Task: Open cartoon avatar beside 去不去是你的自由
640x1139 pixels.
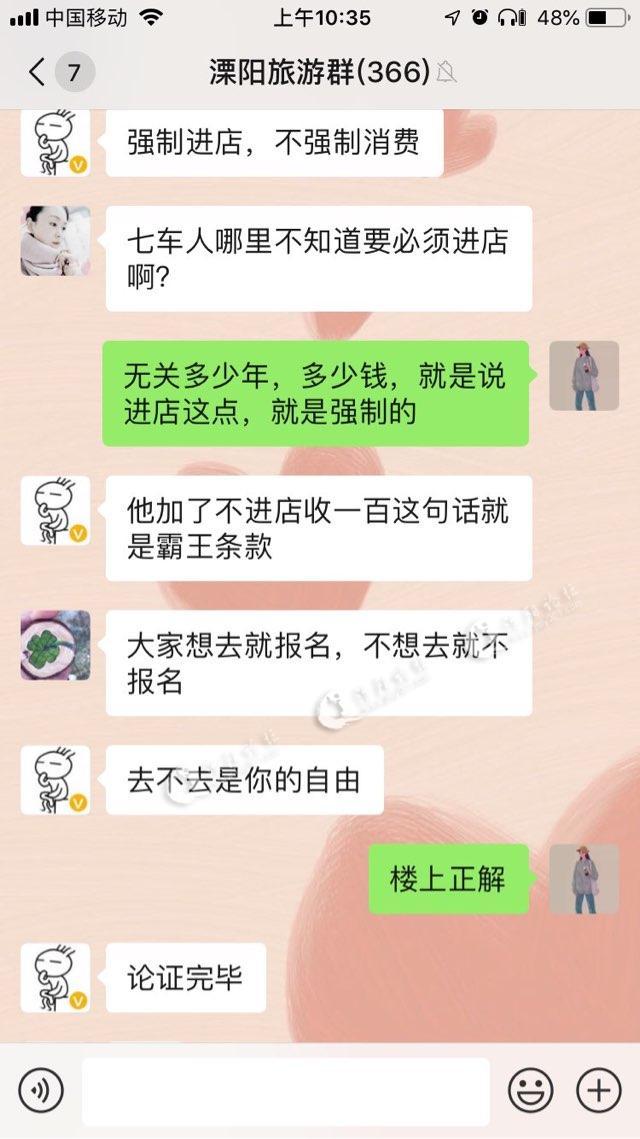Action: point(55,780)
